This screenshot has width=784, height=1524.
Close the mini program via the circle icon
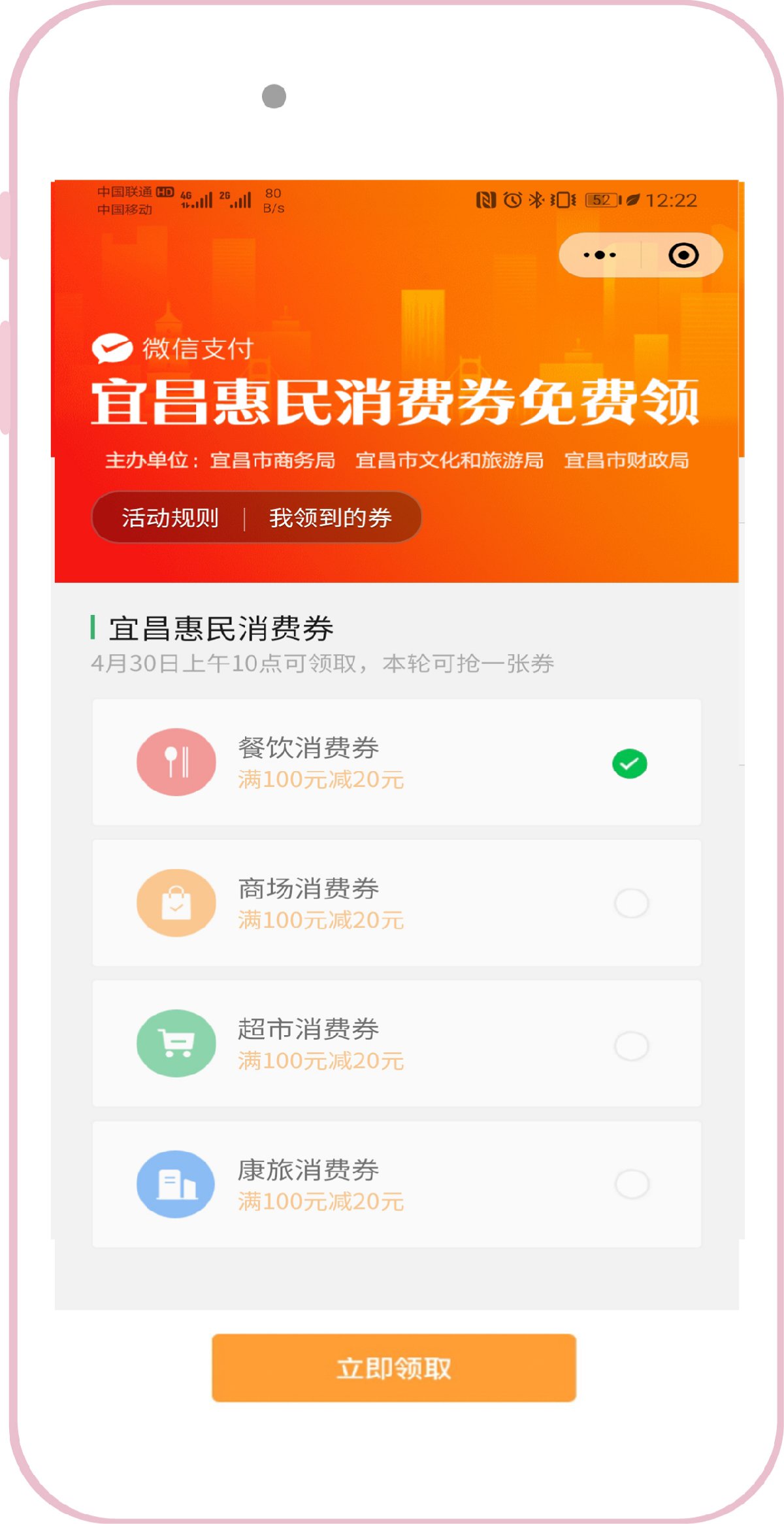tap(683, 255)
